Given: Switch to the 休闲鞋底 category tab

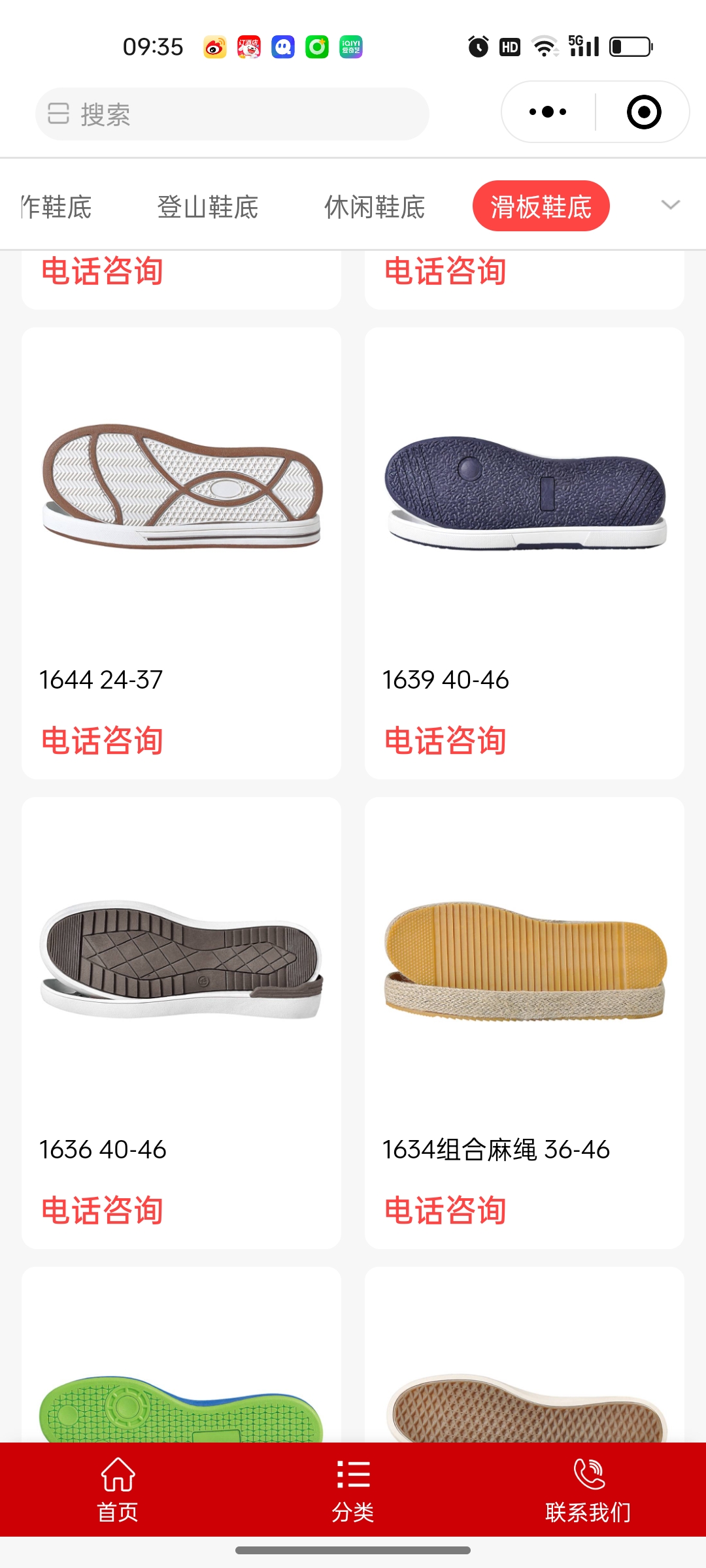Looking at the screenshot, I should (x=375, y=207).
